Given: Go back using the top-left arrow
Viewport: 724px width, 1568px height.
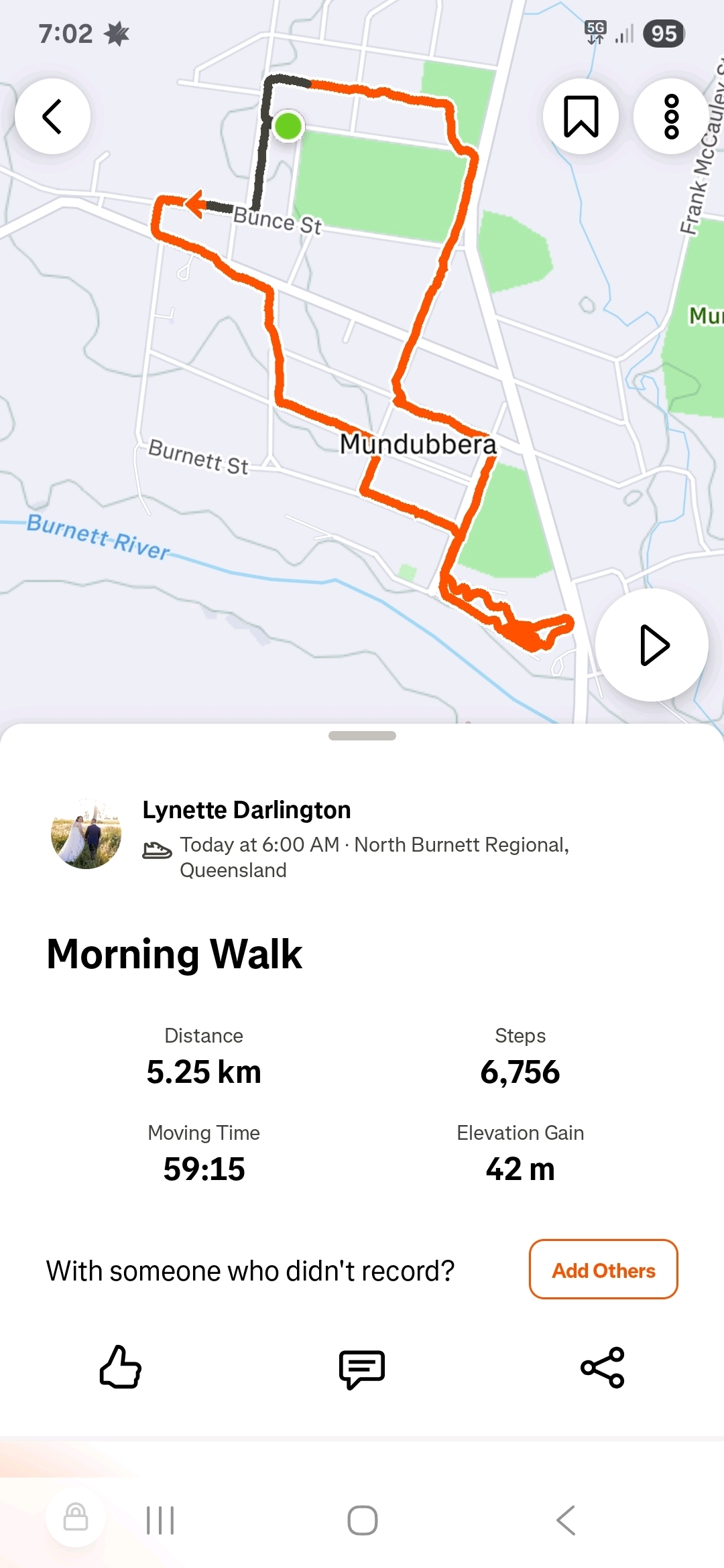Looking at the screenshot, I should (x=52, y=117).
